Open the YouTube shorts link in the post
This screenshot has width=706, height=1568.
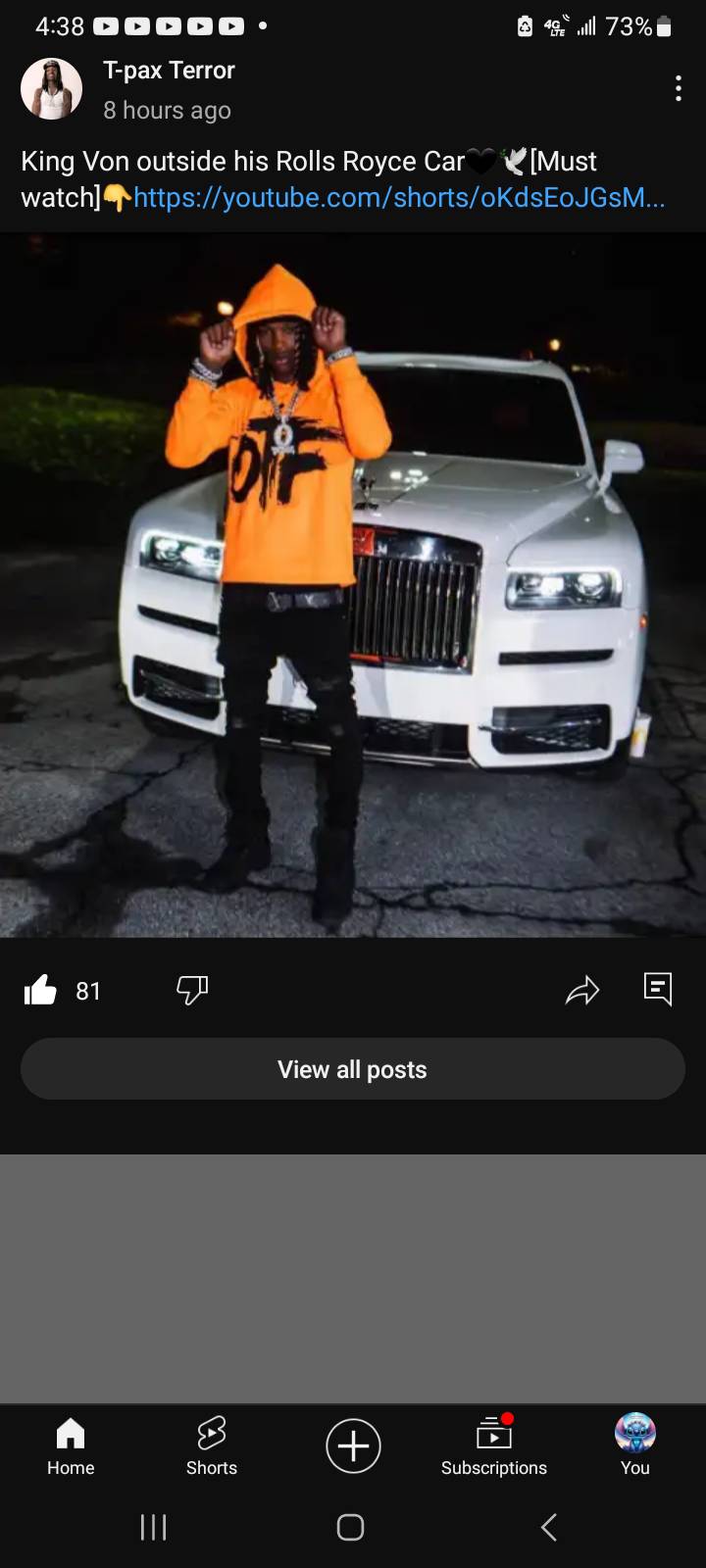(398, 198)
